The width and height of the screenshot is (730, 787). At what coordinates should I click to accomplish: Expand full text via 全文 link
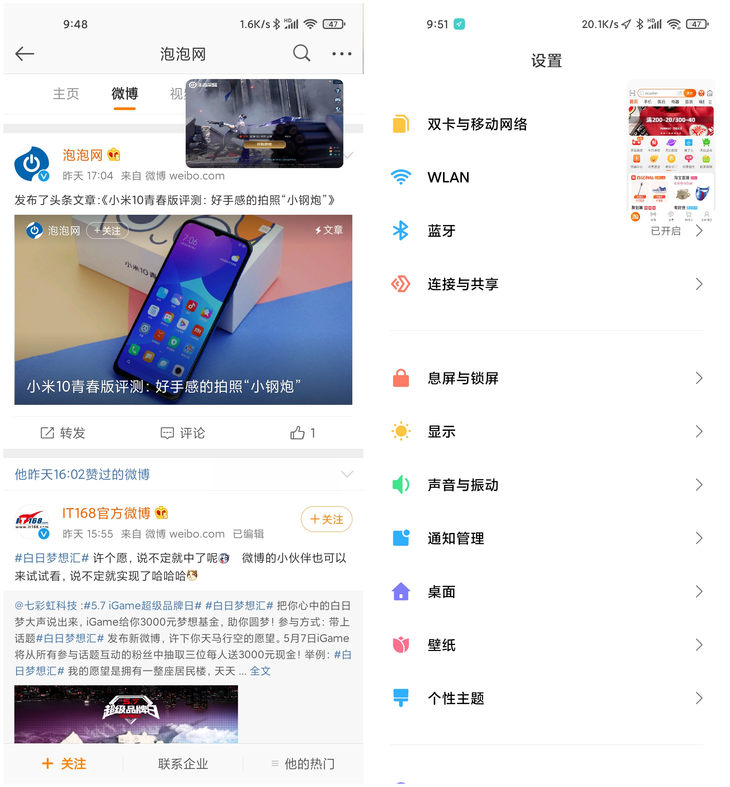click(x=260, y=671)
